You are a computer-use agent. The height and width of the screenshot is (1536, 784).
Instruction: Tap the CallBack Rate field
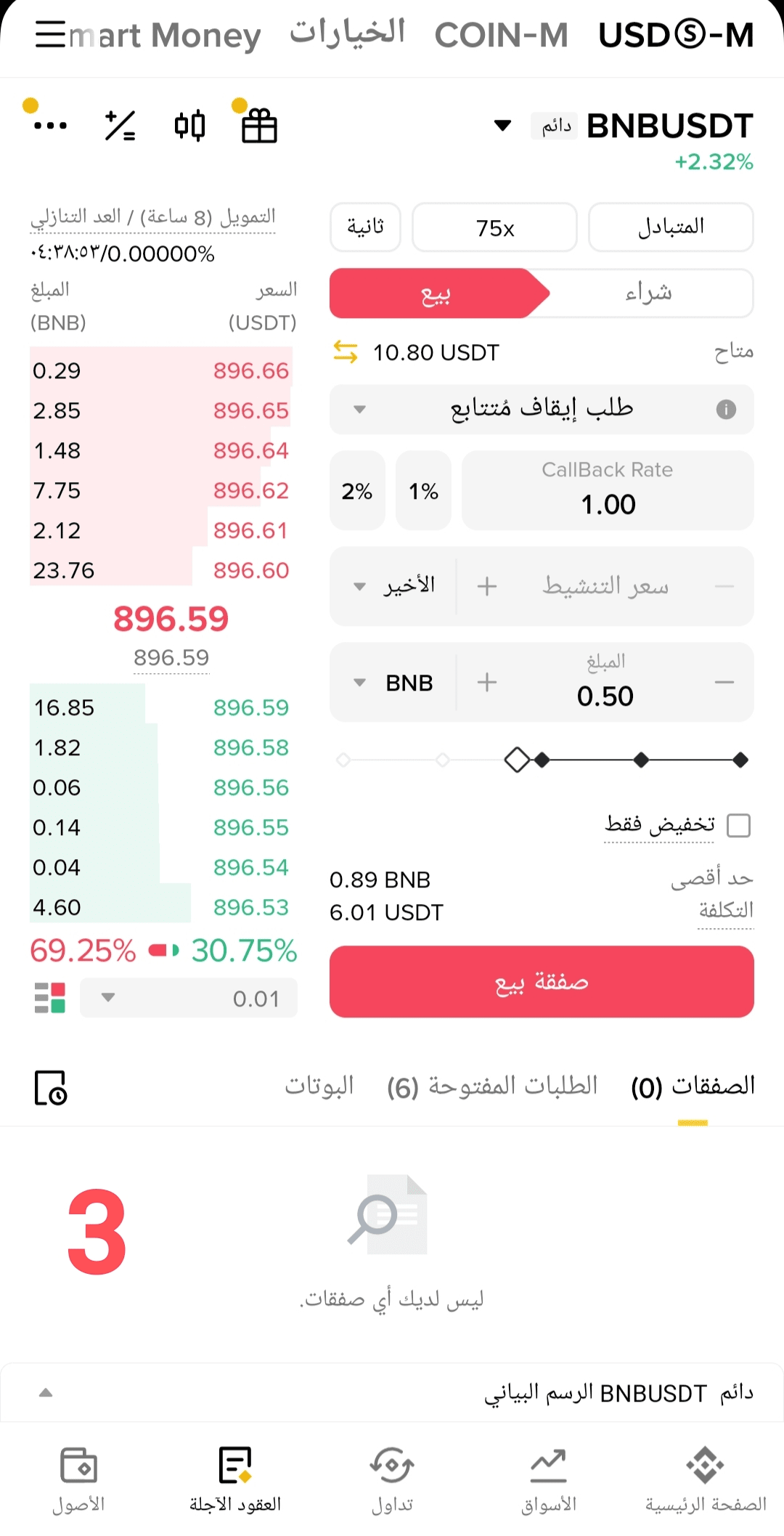tap(608, 491)
